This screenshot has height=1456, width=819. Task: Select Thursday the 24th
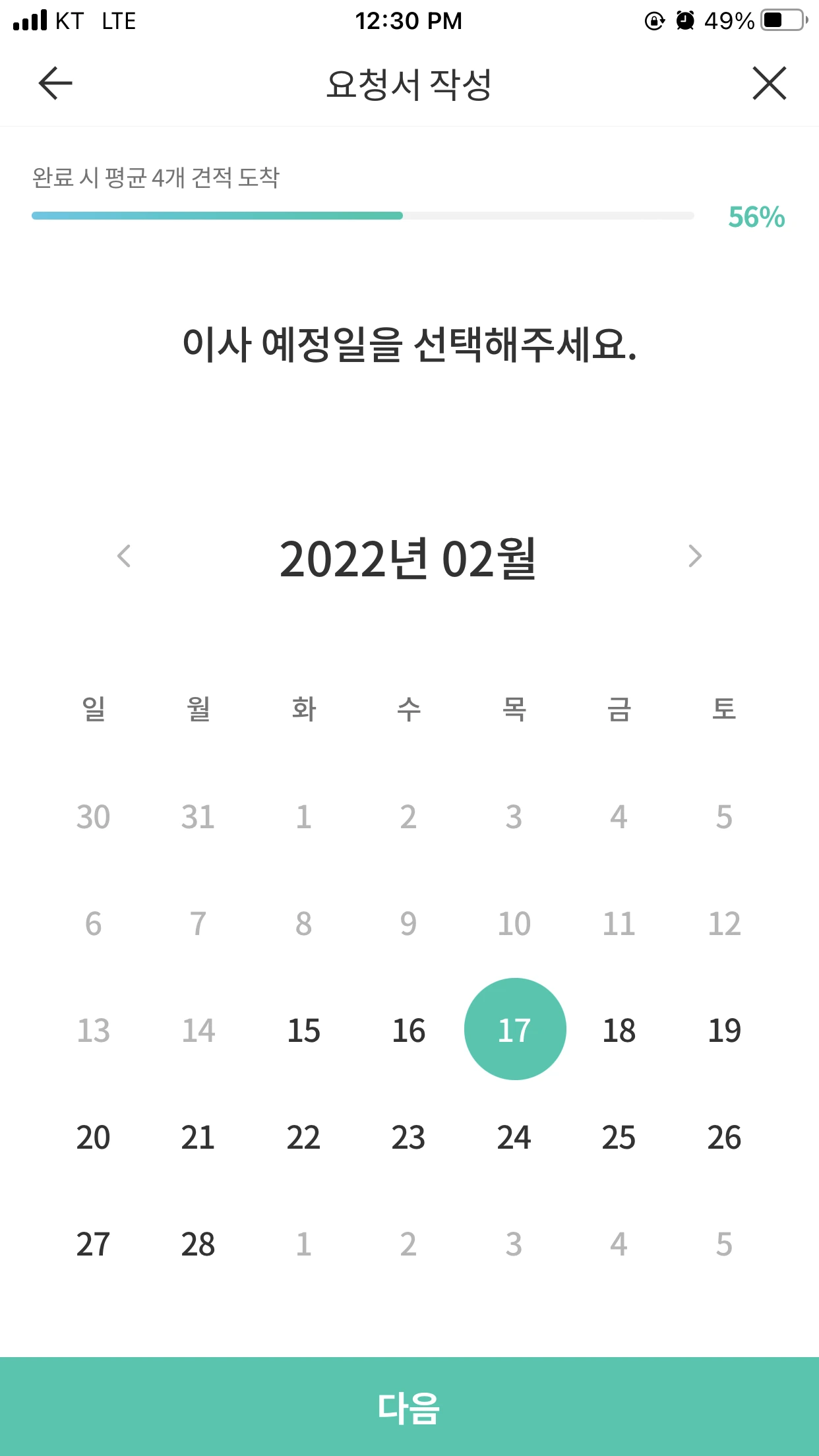coord(514,1137)
